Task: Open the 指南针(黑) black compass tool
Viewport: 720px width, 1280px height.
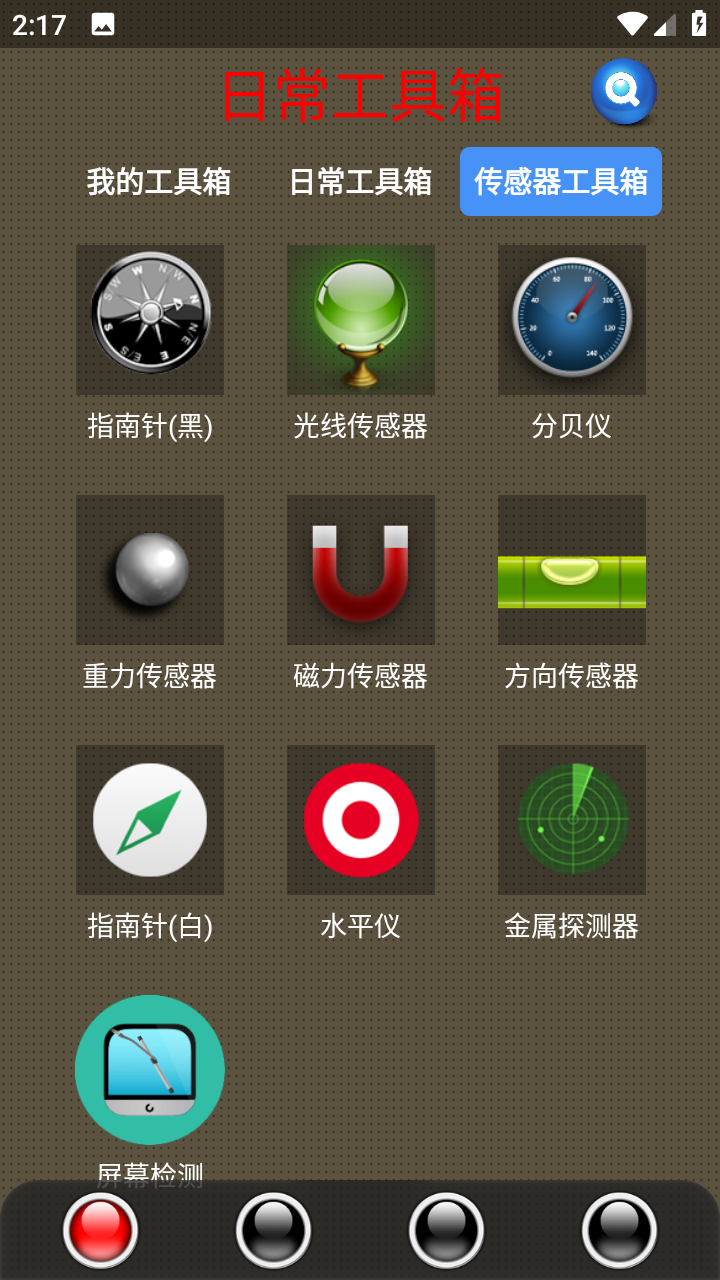Action: pos(149,320)
